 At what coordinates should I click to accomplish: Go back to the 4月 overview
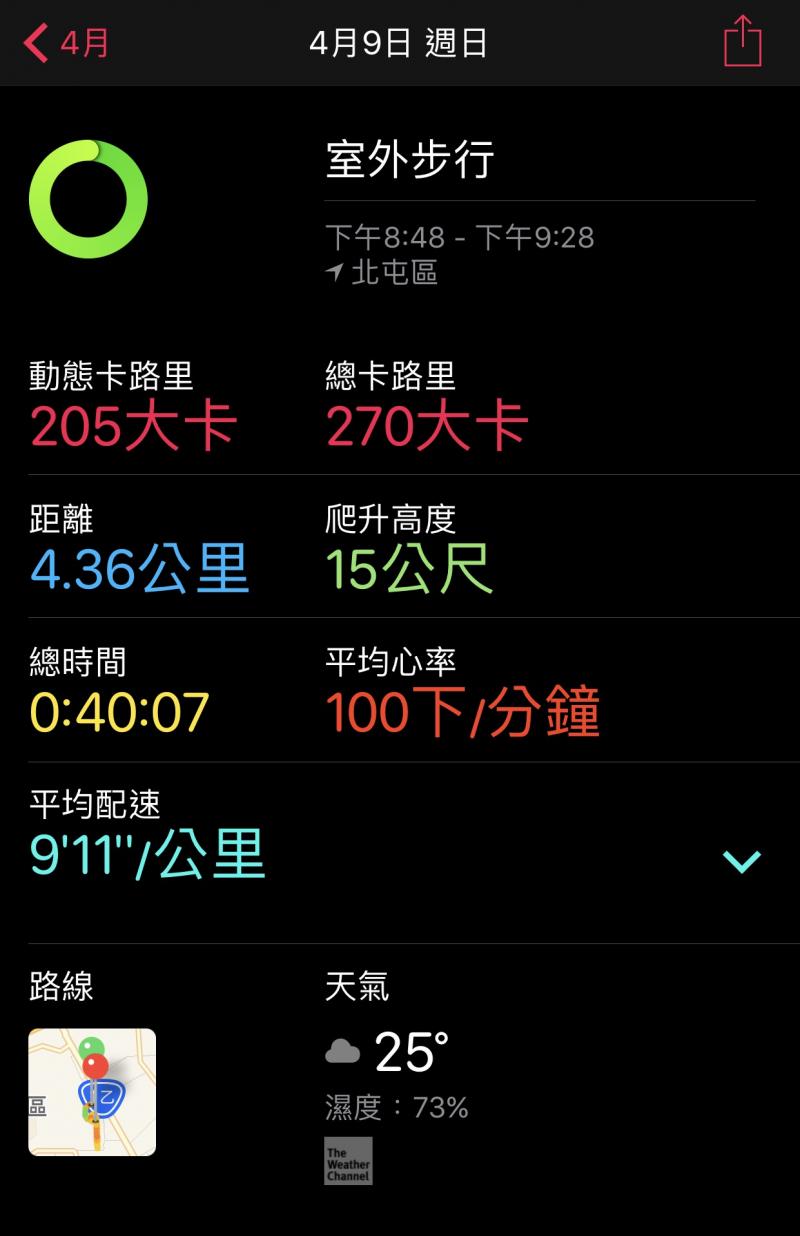point(65,44)
